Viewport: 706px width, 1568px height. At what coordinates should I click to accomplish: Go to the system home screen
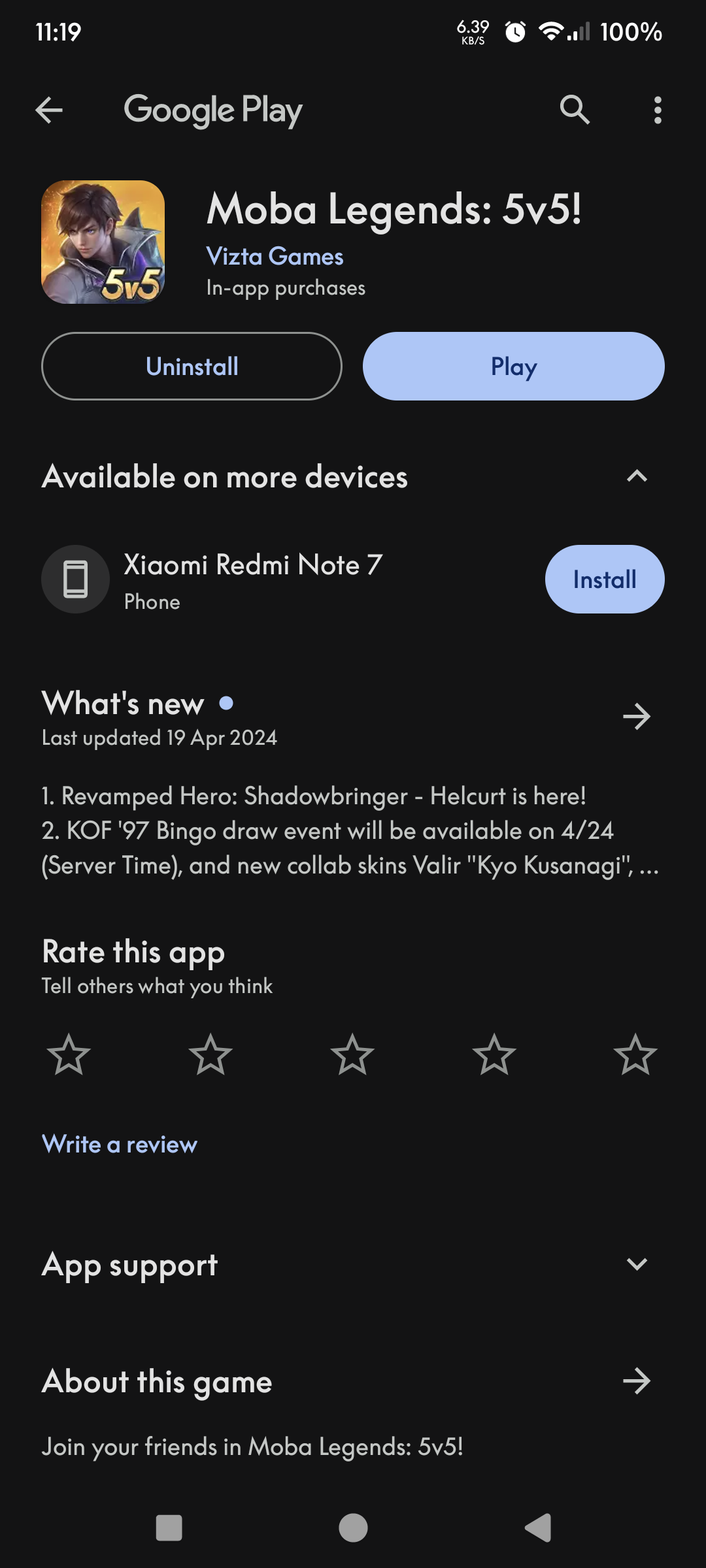tap(353, 1527)
